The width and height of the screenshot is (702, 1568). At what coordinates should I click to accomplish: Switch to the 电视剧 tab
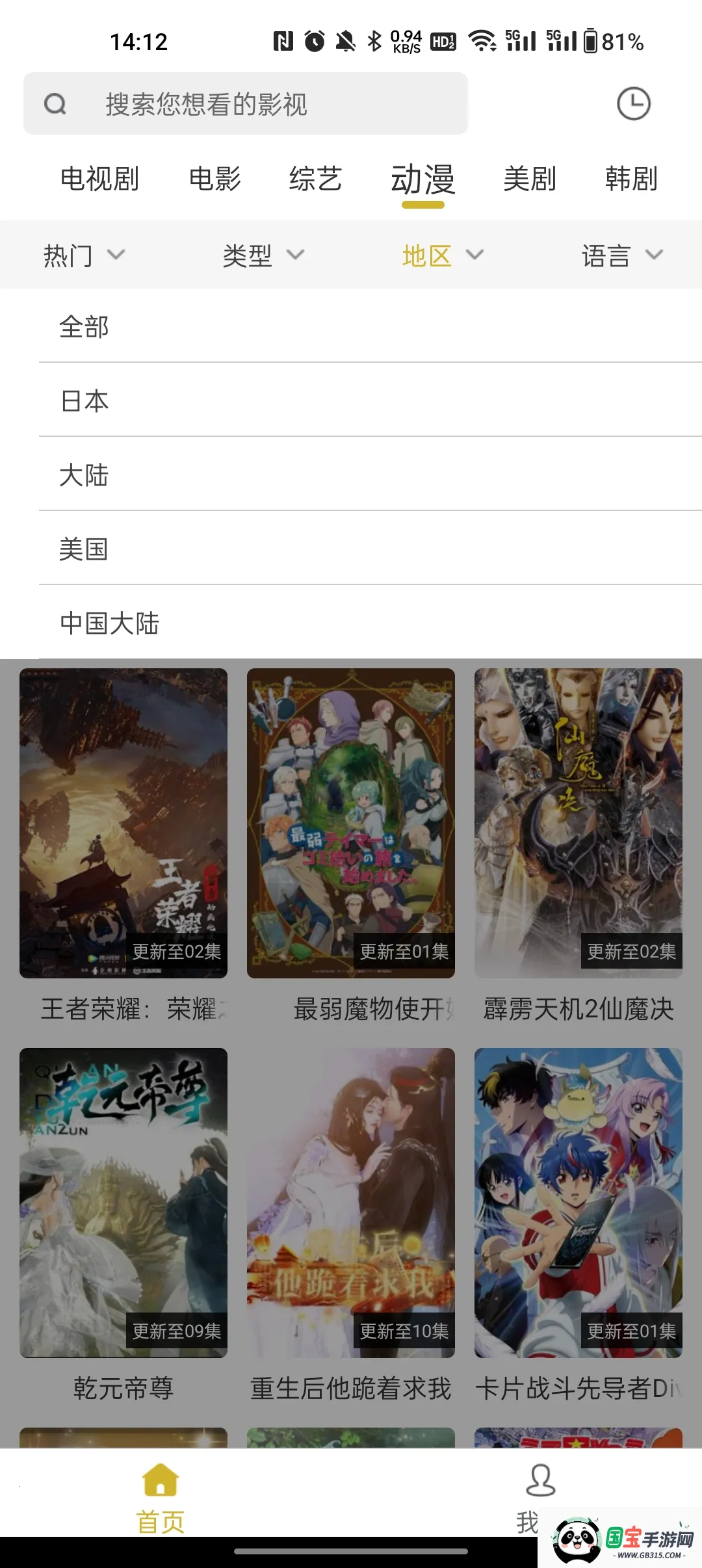101,180
